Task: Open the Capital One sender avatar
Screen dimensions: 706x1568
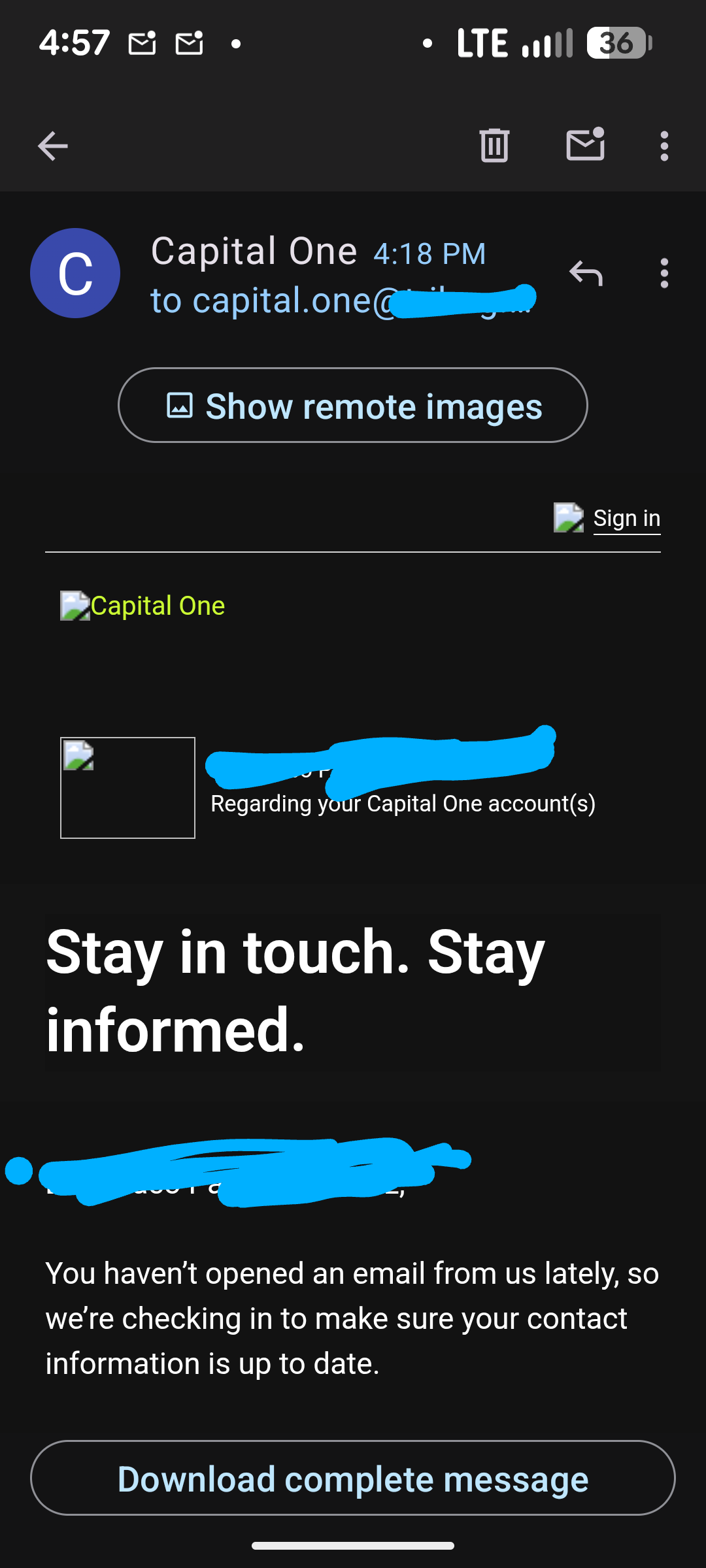Action: [75, 273]
